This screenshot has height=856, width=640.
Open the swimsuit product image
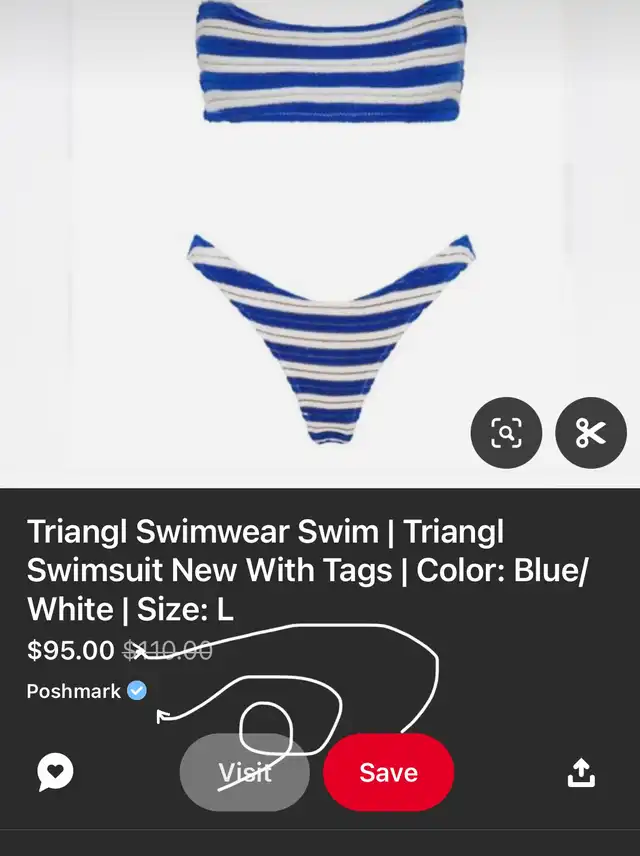click(320, 243)
